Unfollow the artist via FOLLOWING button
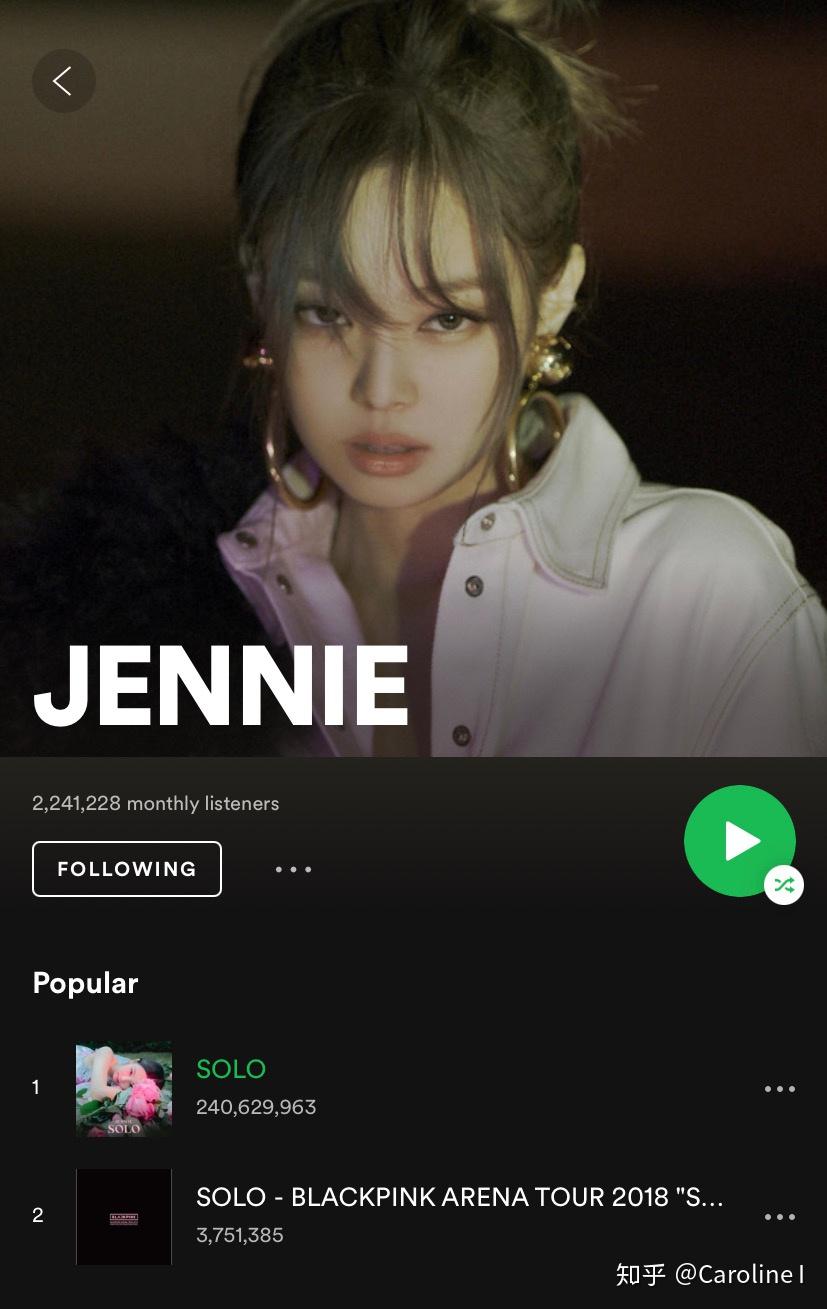The image size is (827, 1309). click(x=126, y=869)
